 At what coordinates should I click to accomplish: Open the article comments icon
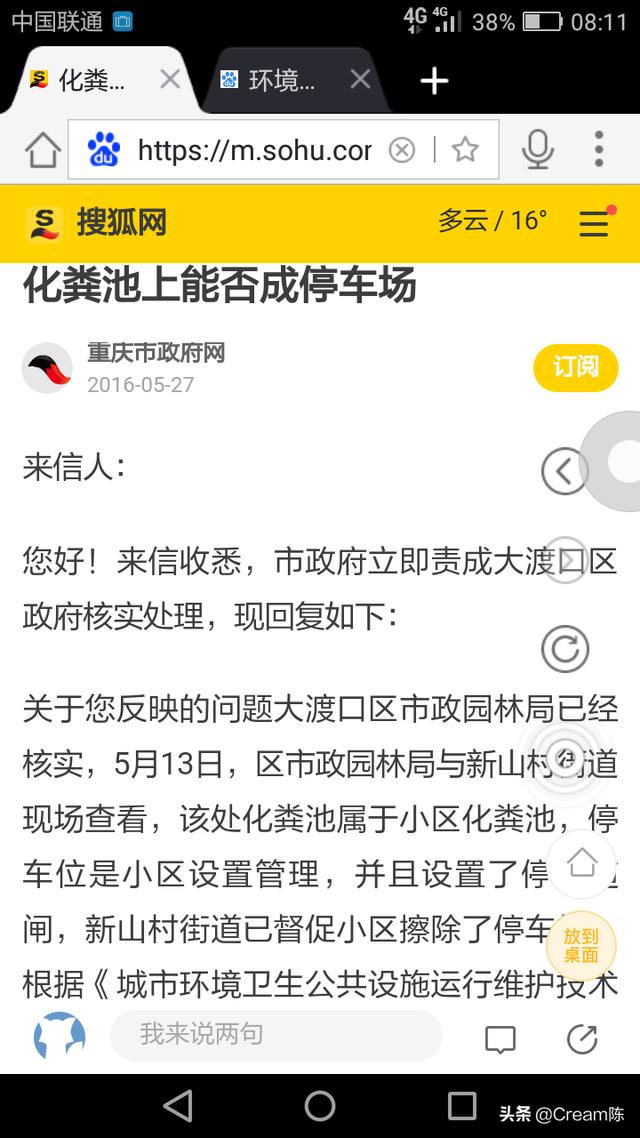(500, 1039)
